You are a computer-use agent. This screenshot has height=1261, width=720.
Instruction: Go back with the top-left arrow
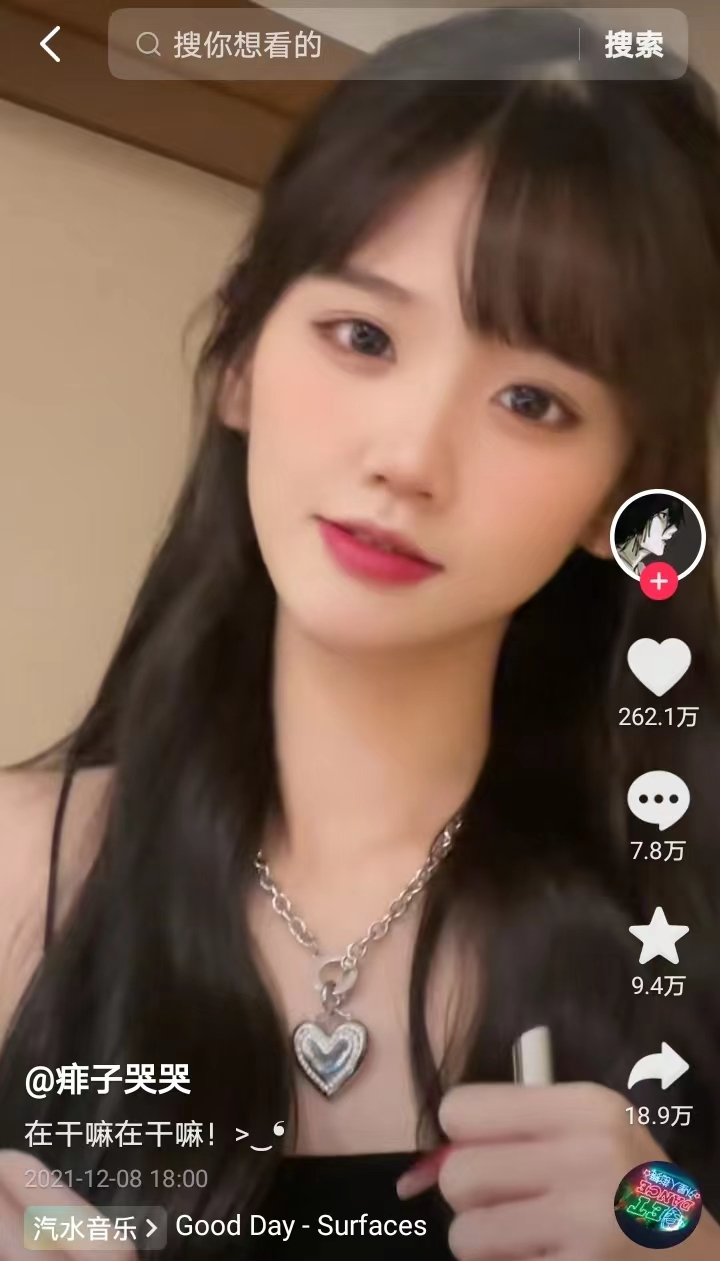click(50, 45)
